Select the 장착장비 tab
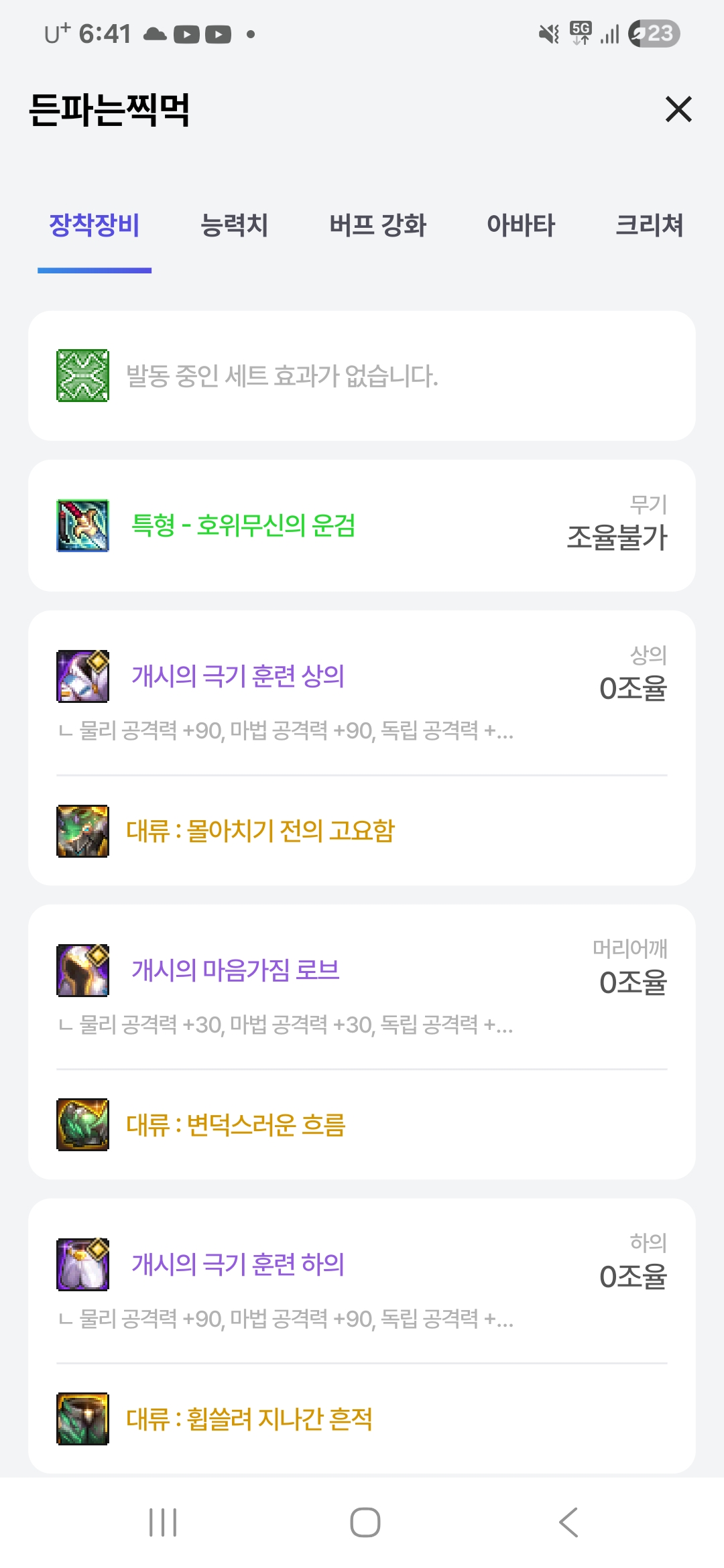This screenshot has width=724, height=1568. pos(95,225)
